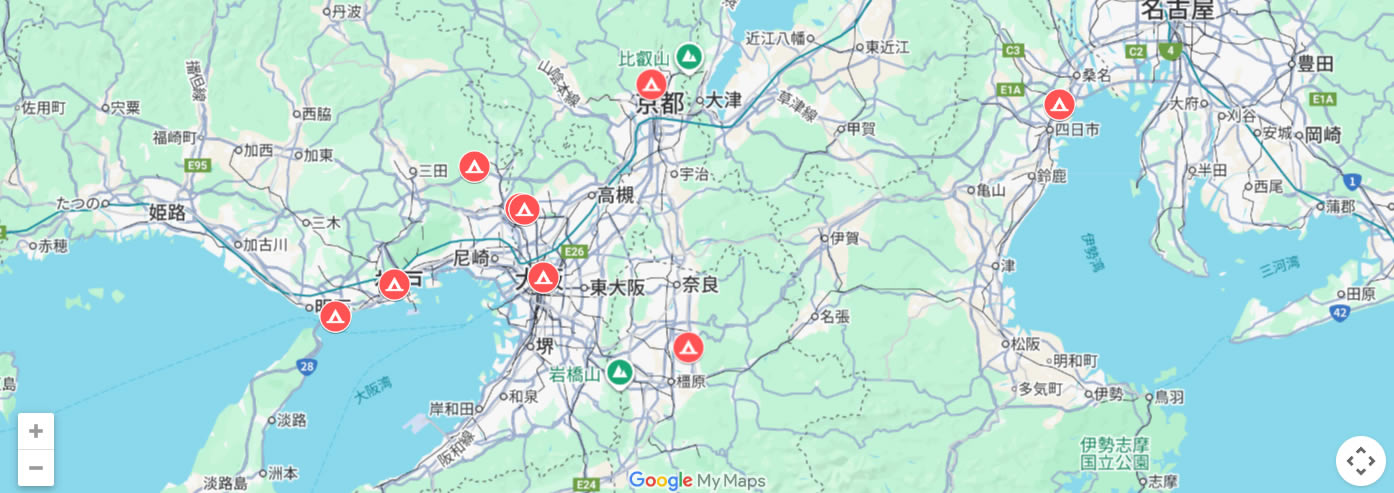Zoom out of the map
This screenshot has height=493, width=1394.
coord(36,468)
